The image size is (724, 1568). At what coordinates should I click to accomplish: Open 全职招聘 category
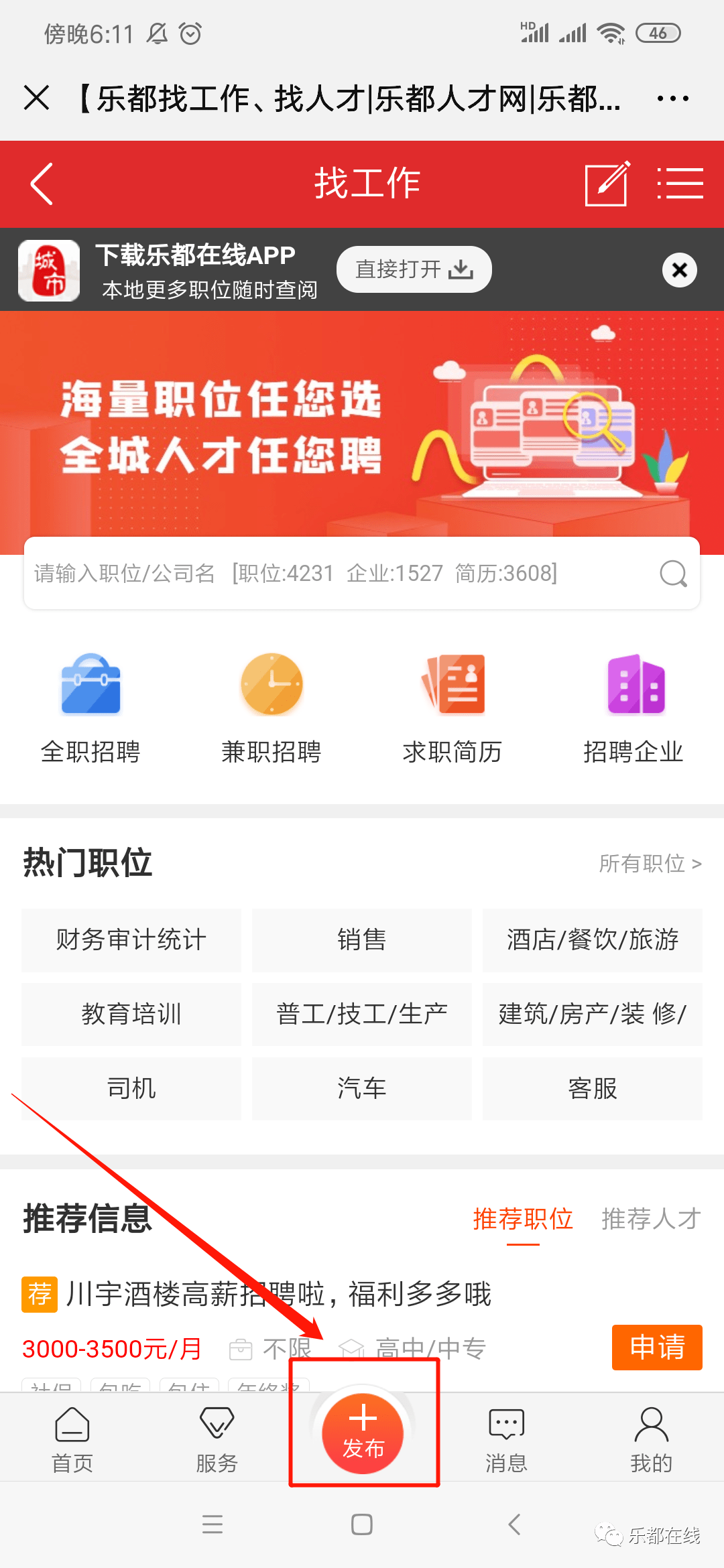tap(90, 708)
